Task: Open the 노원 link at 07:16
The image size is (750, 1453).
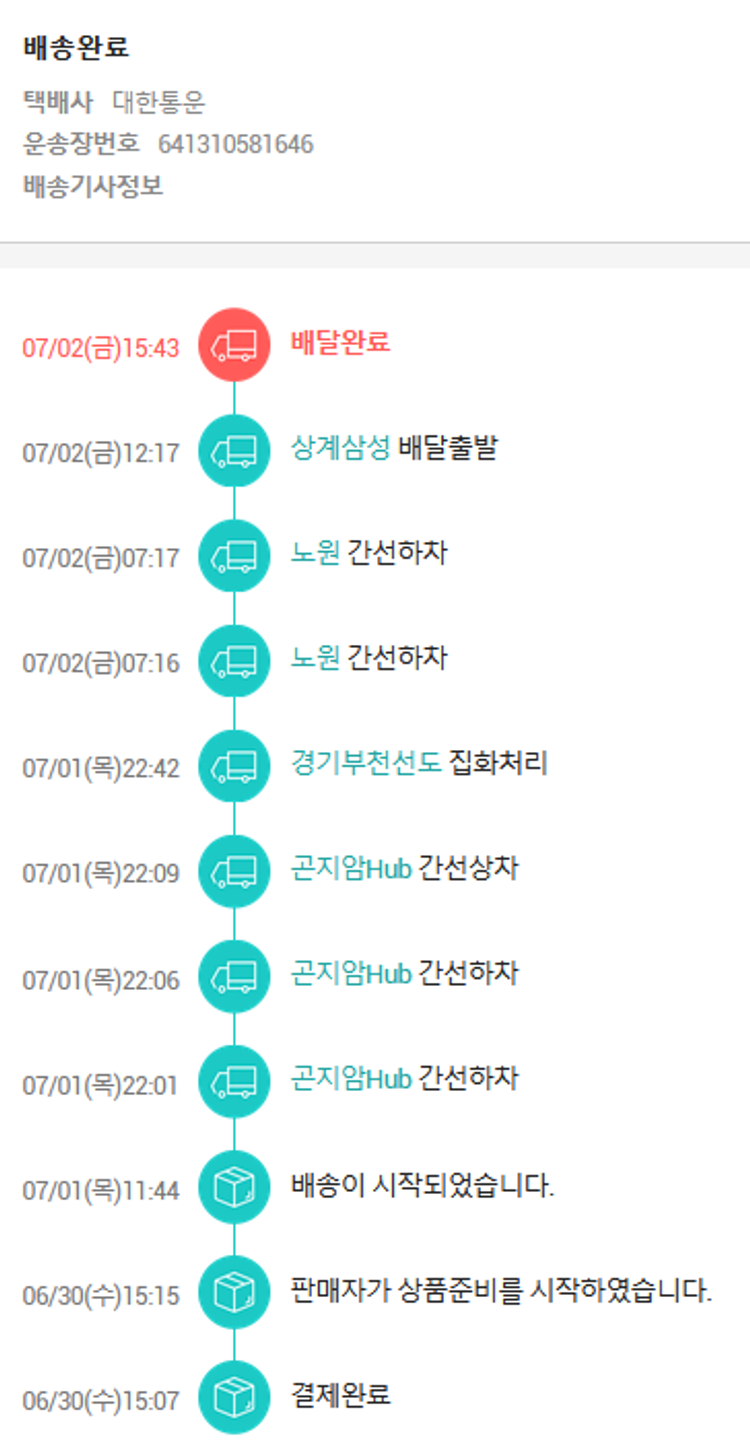Action: point(315,658)
